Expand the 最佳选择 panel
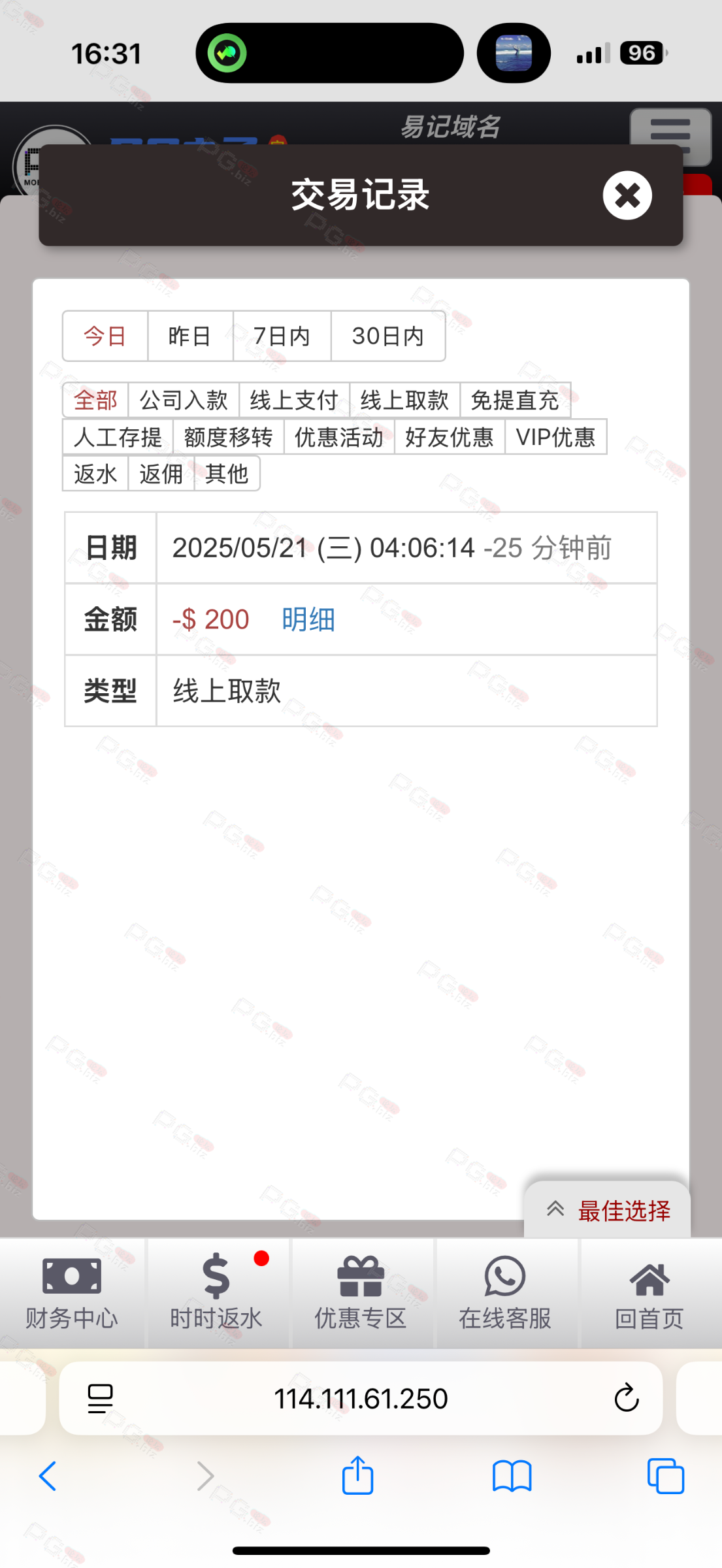Screen dimensions: 722x1568 point(607,1211)
